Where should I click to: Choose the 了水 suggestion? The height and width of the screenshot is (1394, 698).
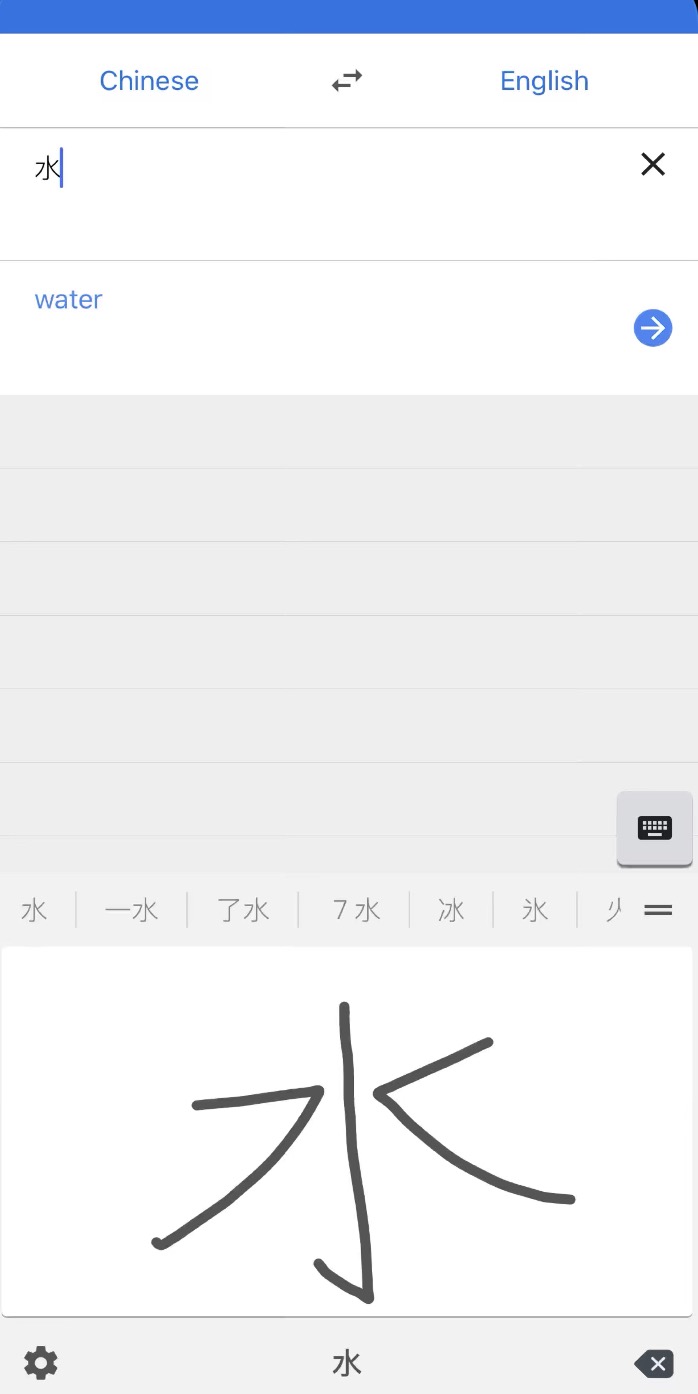click(243, 910)
